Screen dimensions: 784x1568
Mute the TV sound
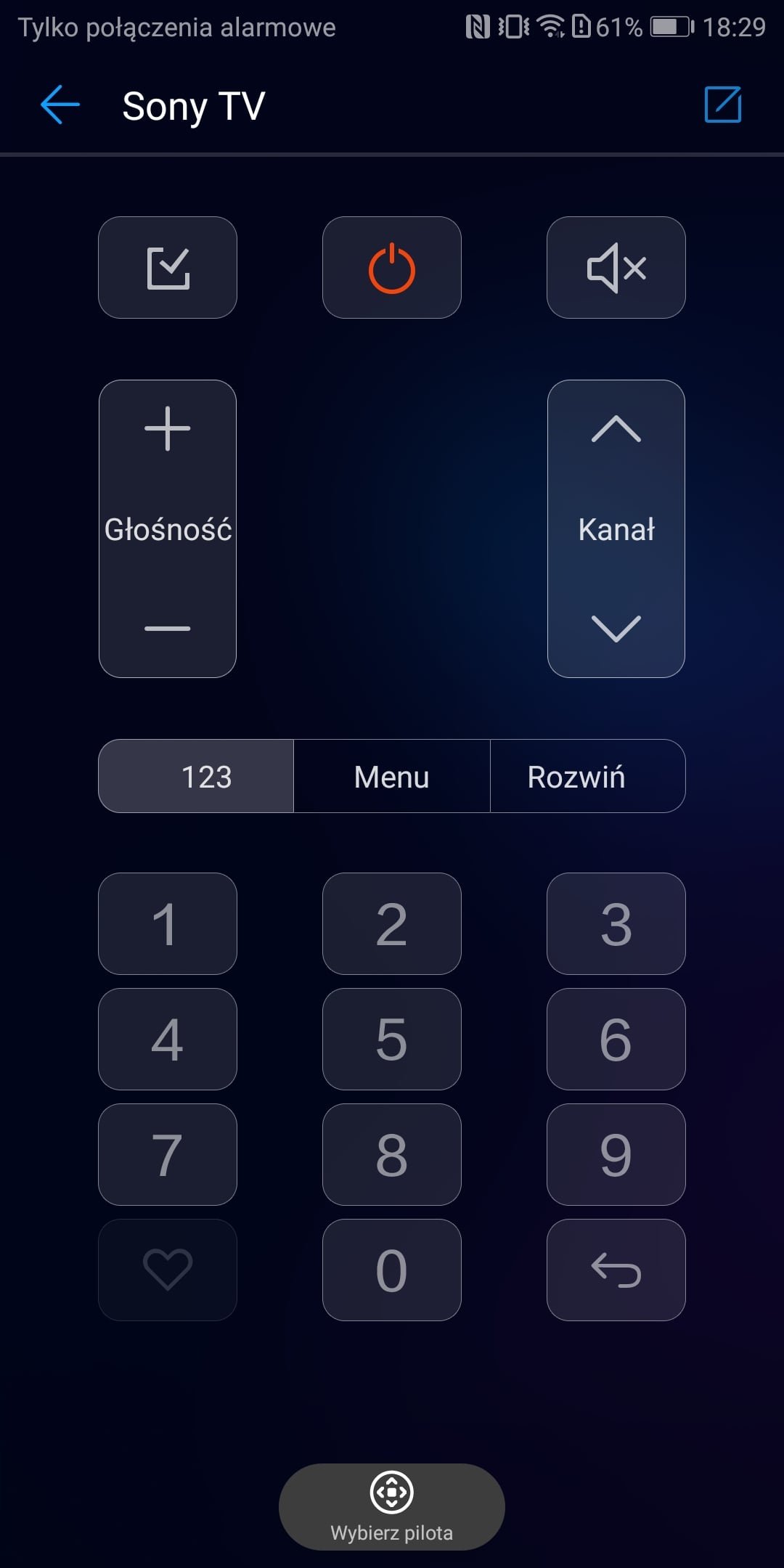click(x=616, y=268)
